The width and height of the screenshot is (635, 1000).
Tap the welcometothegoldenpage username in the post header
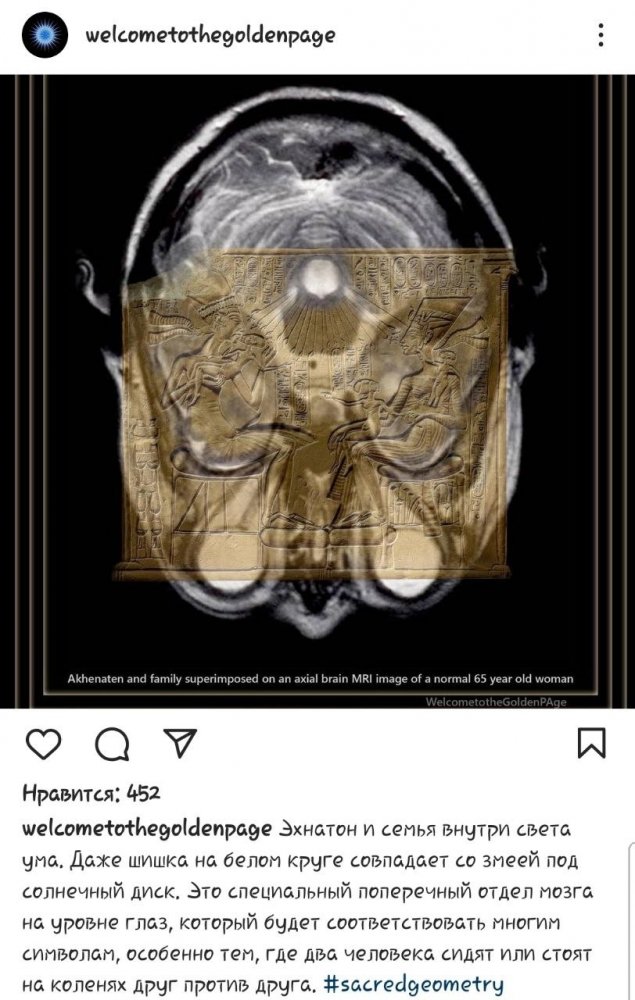coord(210,36)
